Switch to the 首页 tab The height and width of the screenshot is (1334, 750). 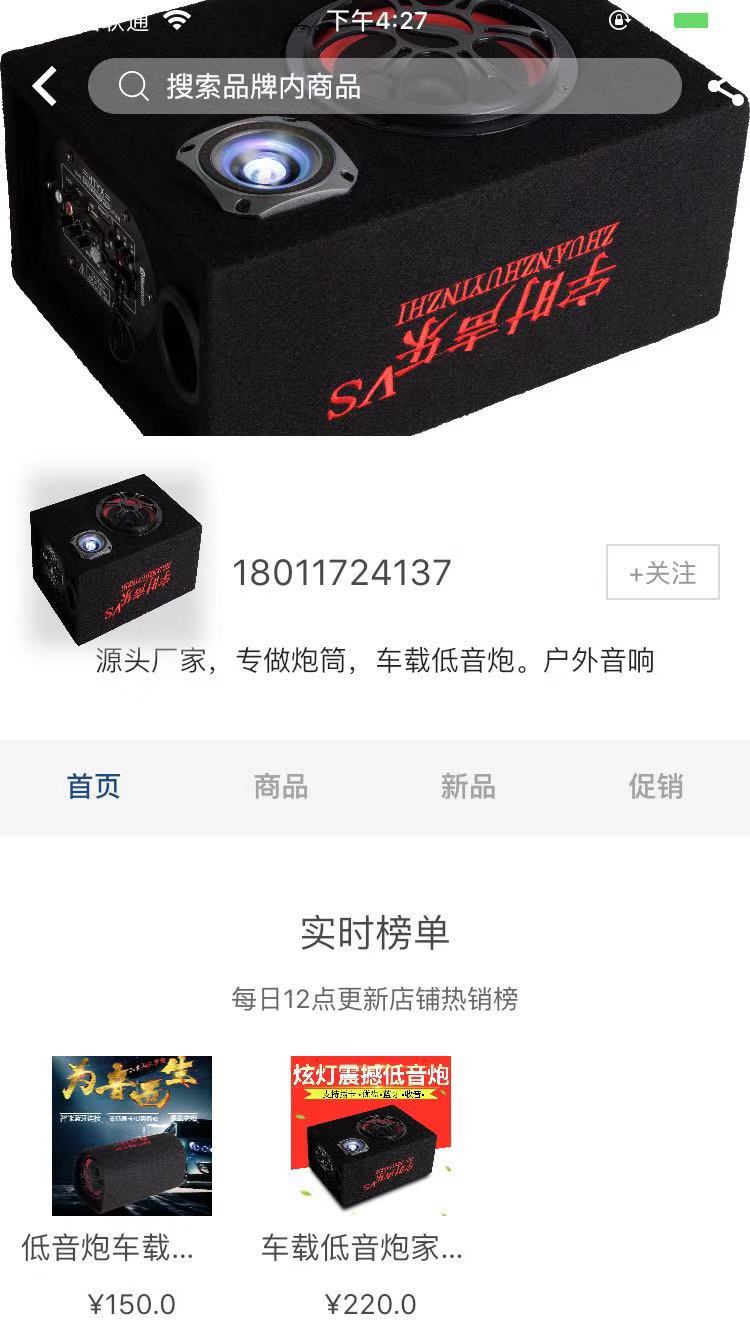[94, 787]
